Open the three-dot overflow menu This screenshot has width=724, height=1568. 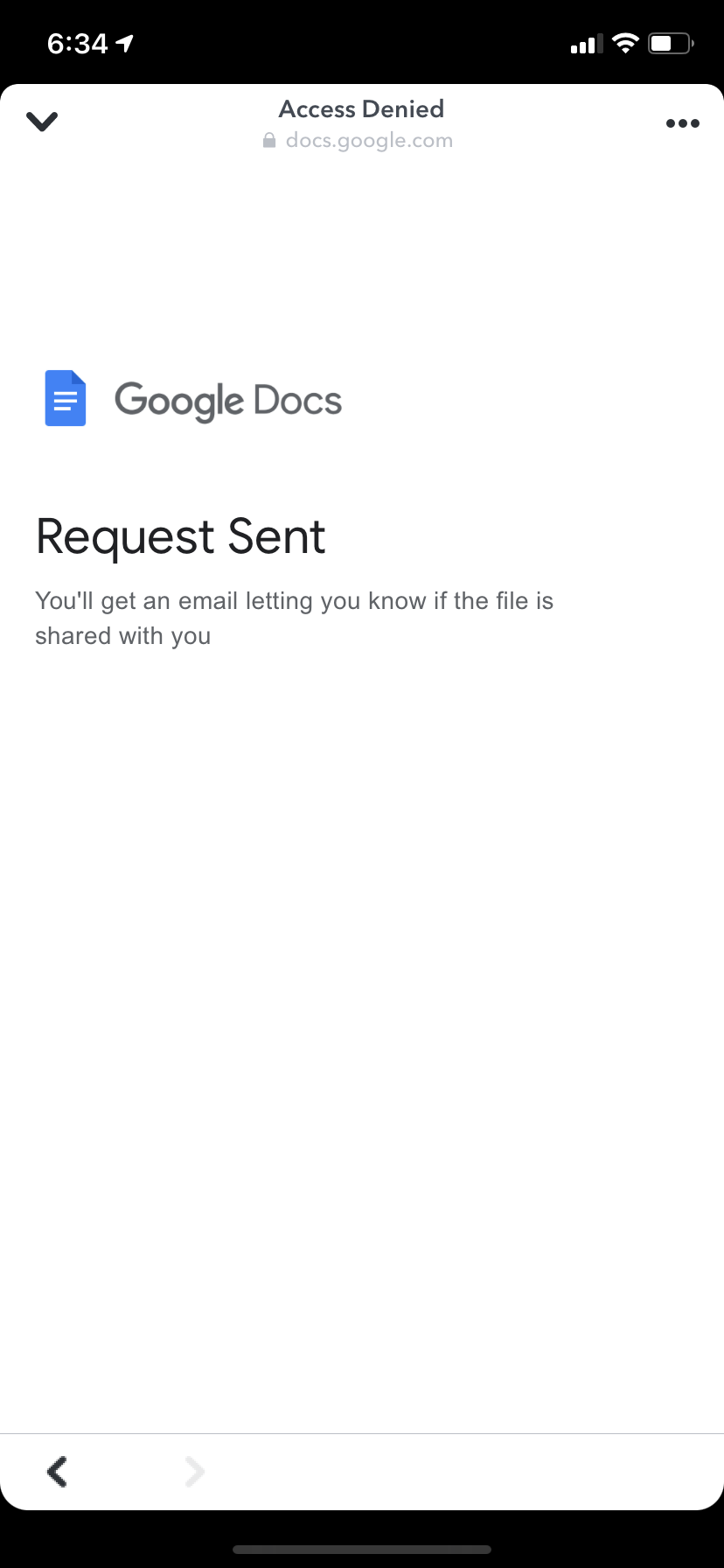point(682,123)
